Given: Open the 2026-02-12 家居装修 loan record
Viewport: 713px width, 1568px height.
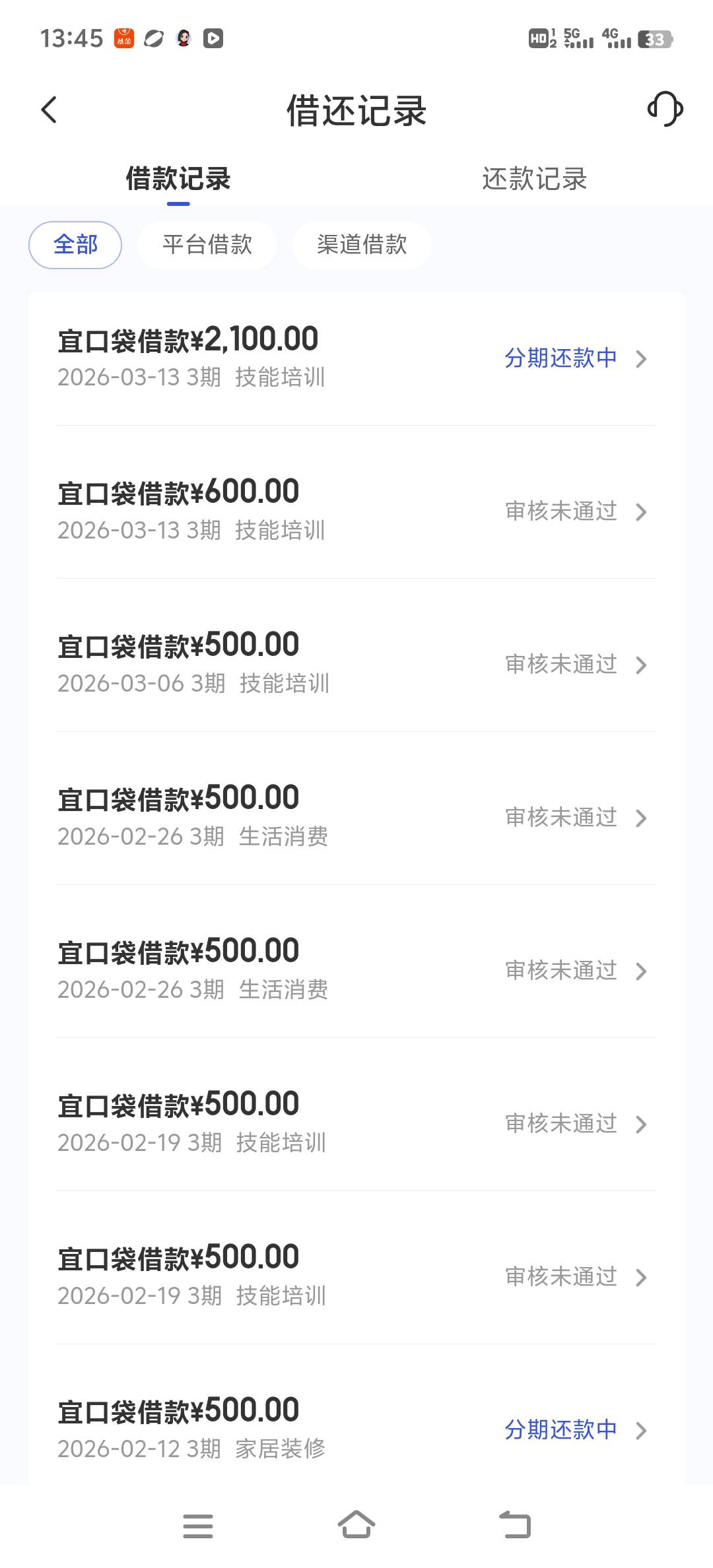Looking at the screenshot, I should (x=356, y=1428).
